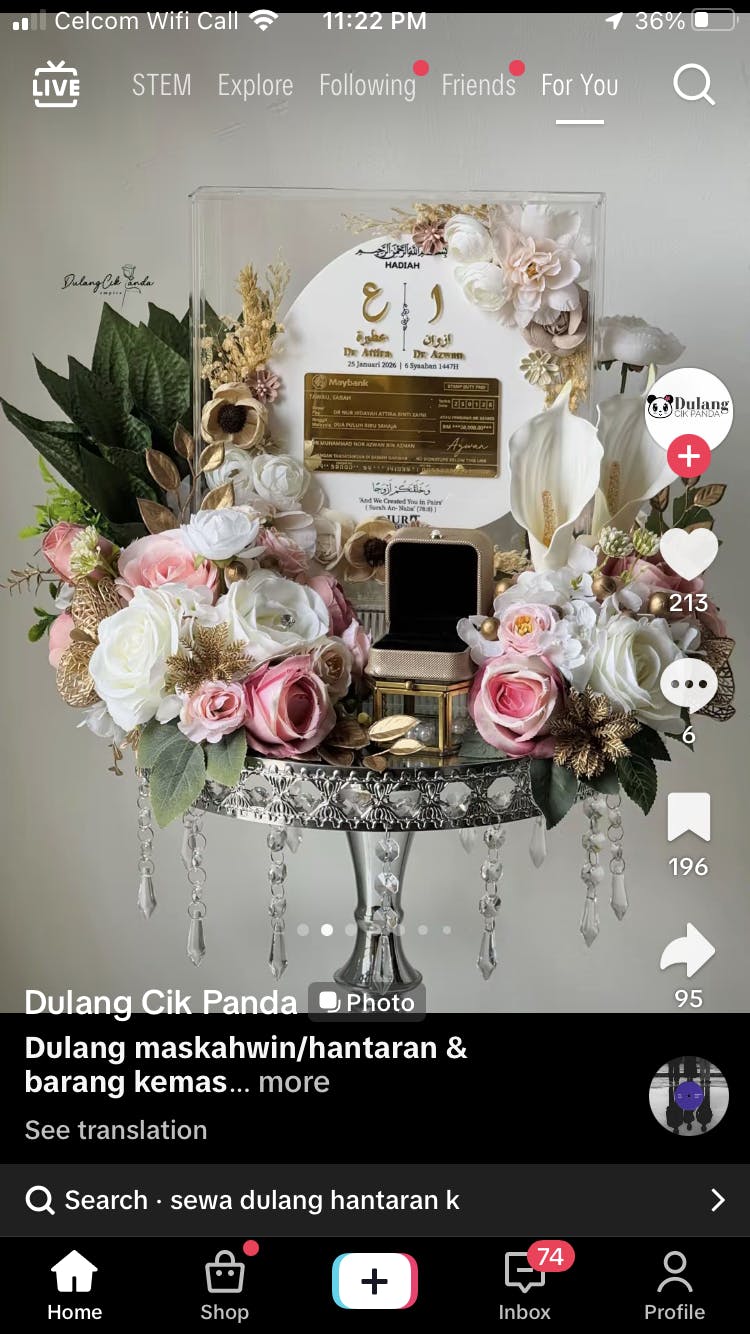
Task: Switch to the Friends tab
Action: click(478, 86)
